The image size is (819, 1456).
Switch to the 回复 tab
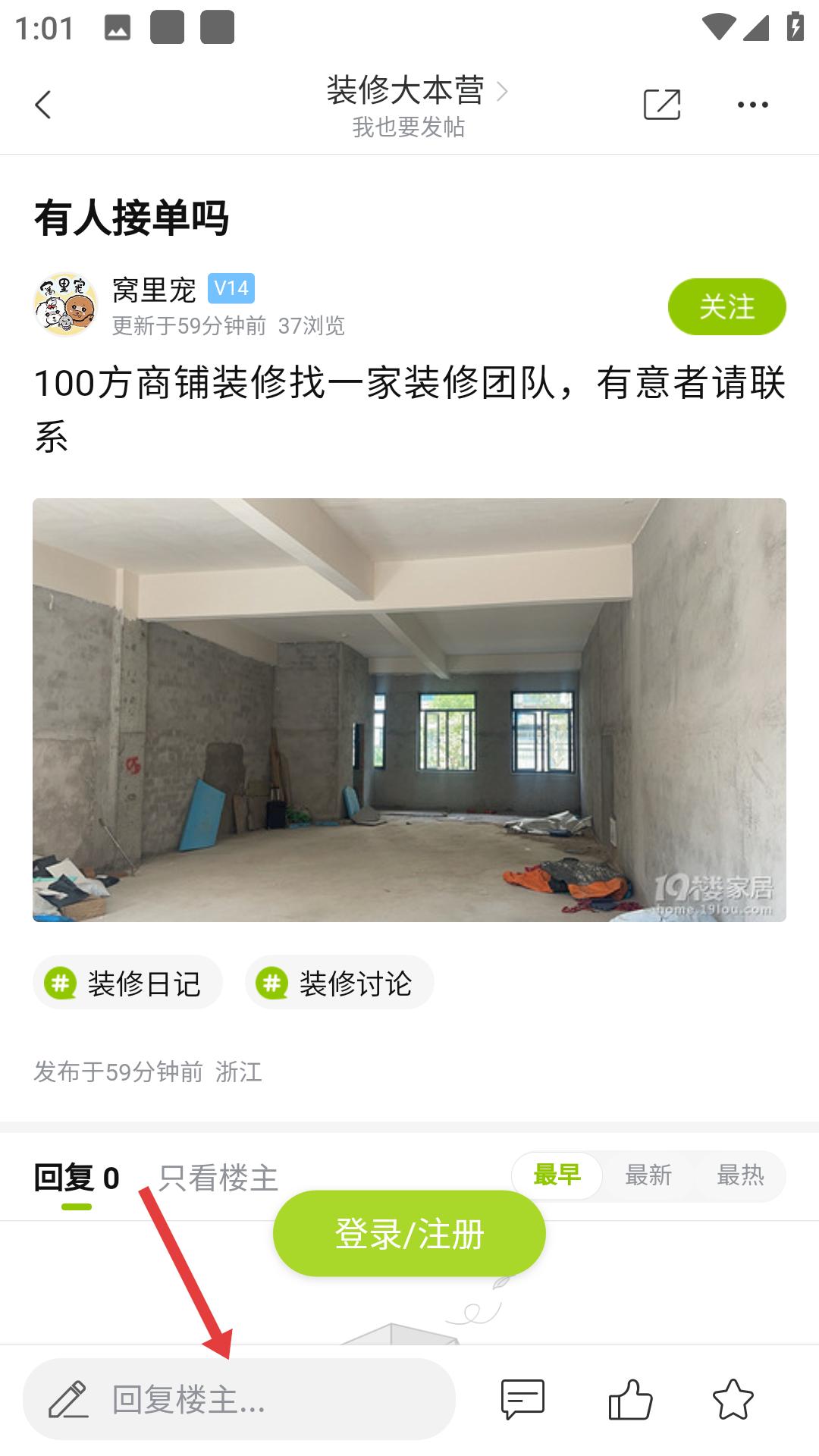76,1178
